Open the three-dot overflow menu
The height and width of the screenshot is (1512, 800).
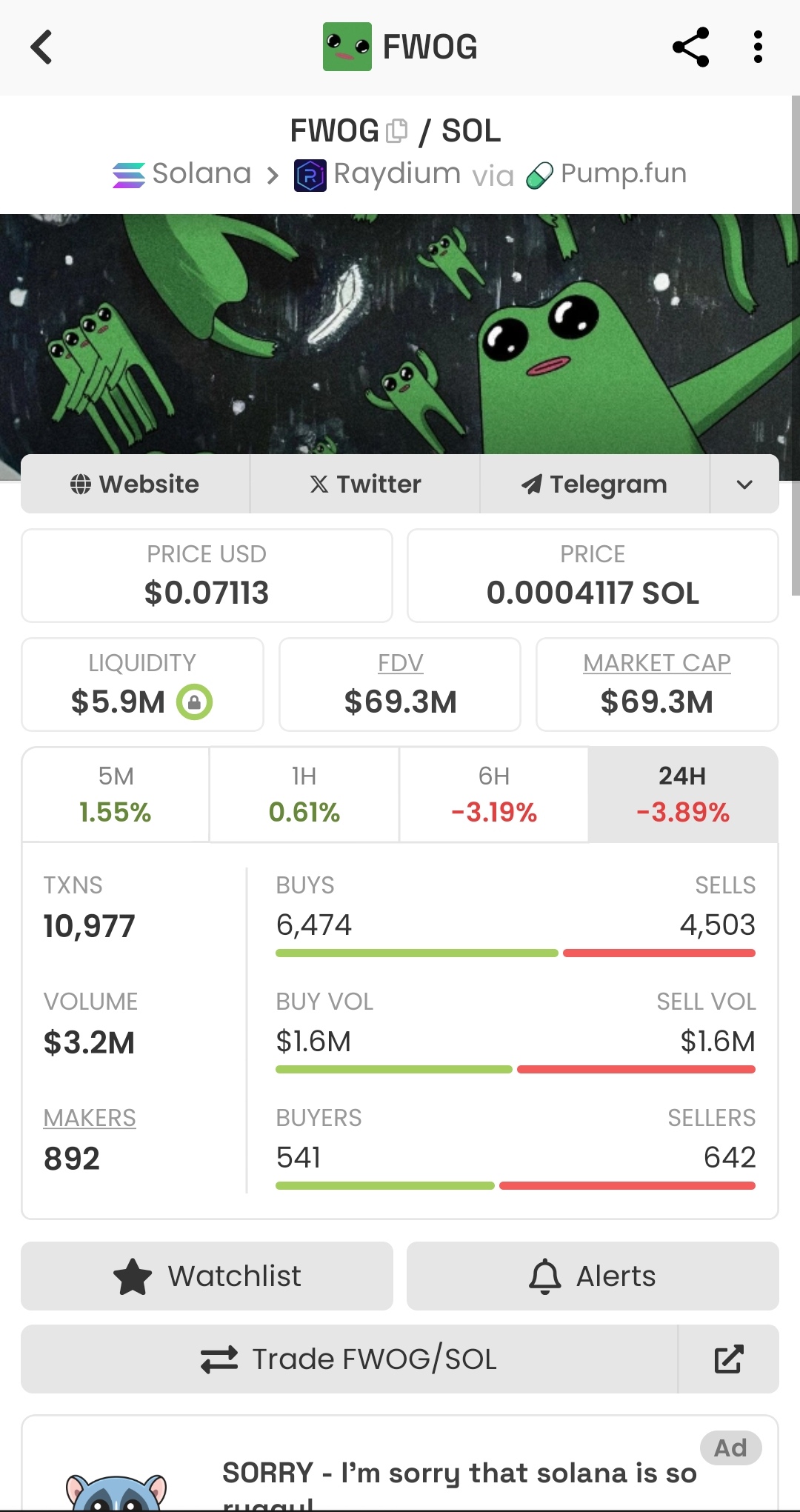point(757,47)
